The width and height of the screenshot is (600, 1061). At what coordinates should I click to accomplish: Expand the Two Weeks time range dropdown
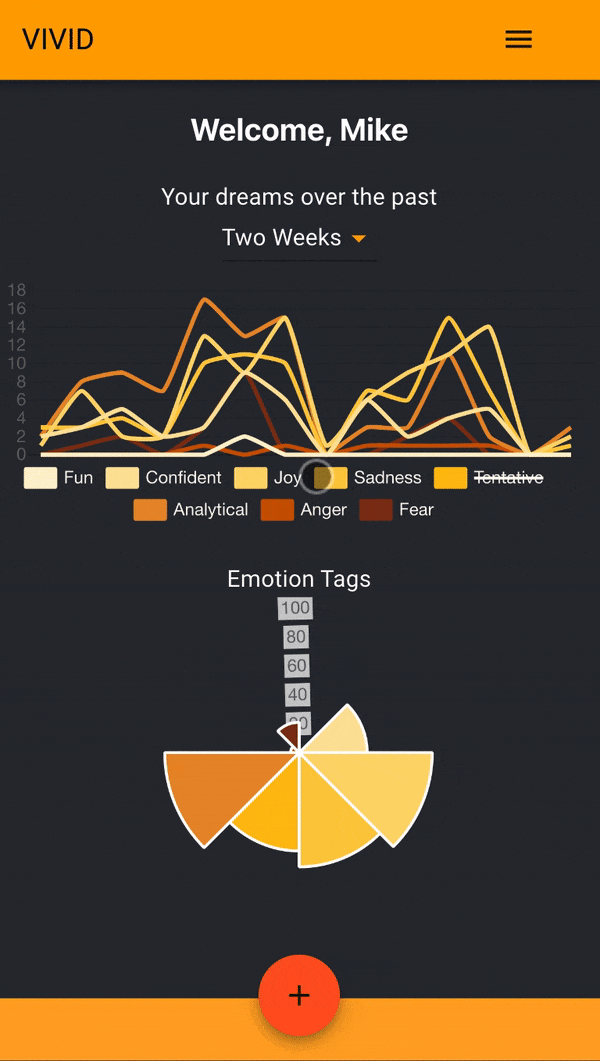pos(297,238)
